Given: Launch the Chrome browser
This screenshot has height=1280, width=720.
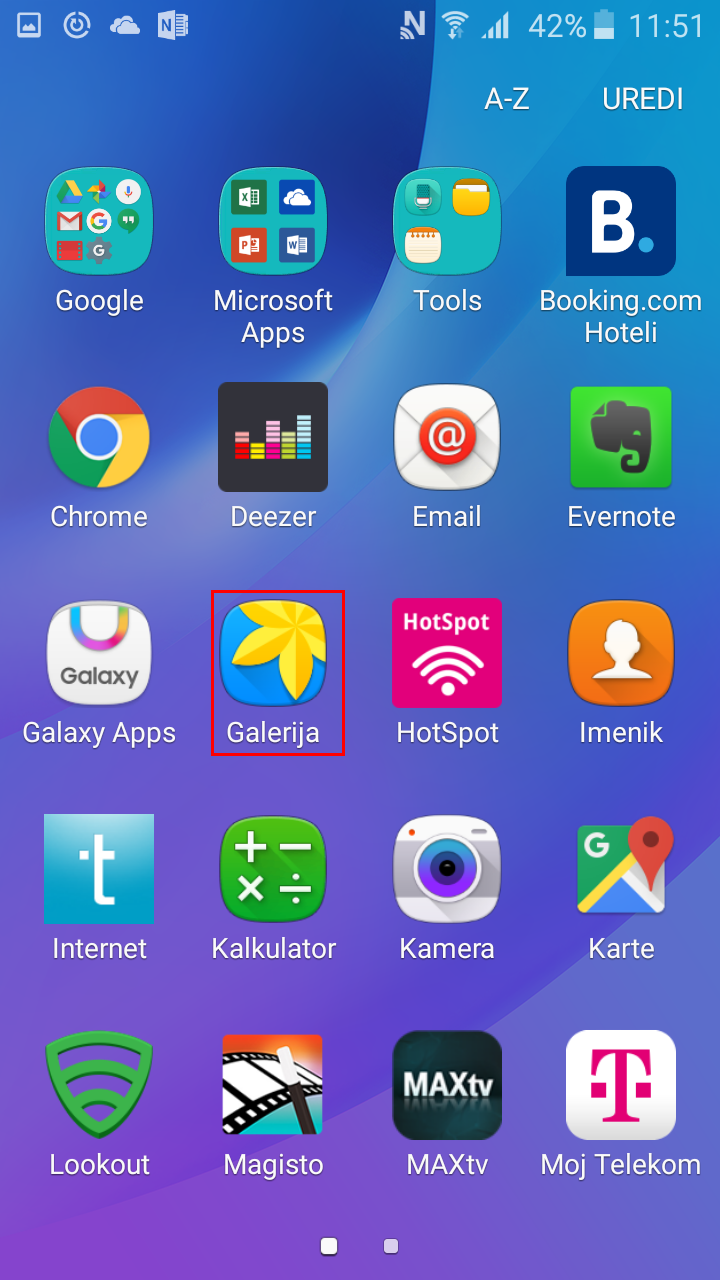Looking at the screenshot, I should tap(99, 438).
